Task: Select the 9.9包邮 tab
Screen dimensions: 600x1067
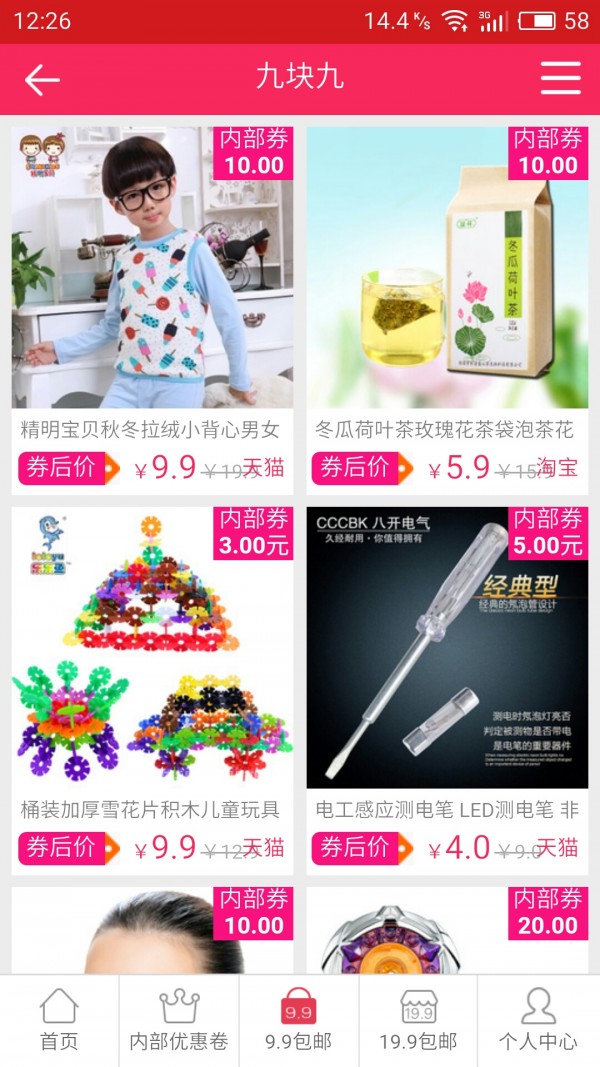Action: [x=298, y=1020]
